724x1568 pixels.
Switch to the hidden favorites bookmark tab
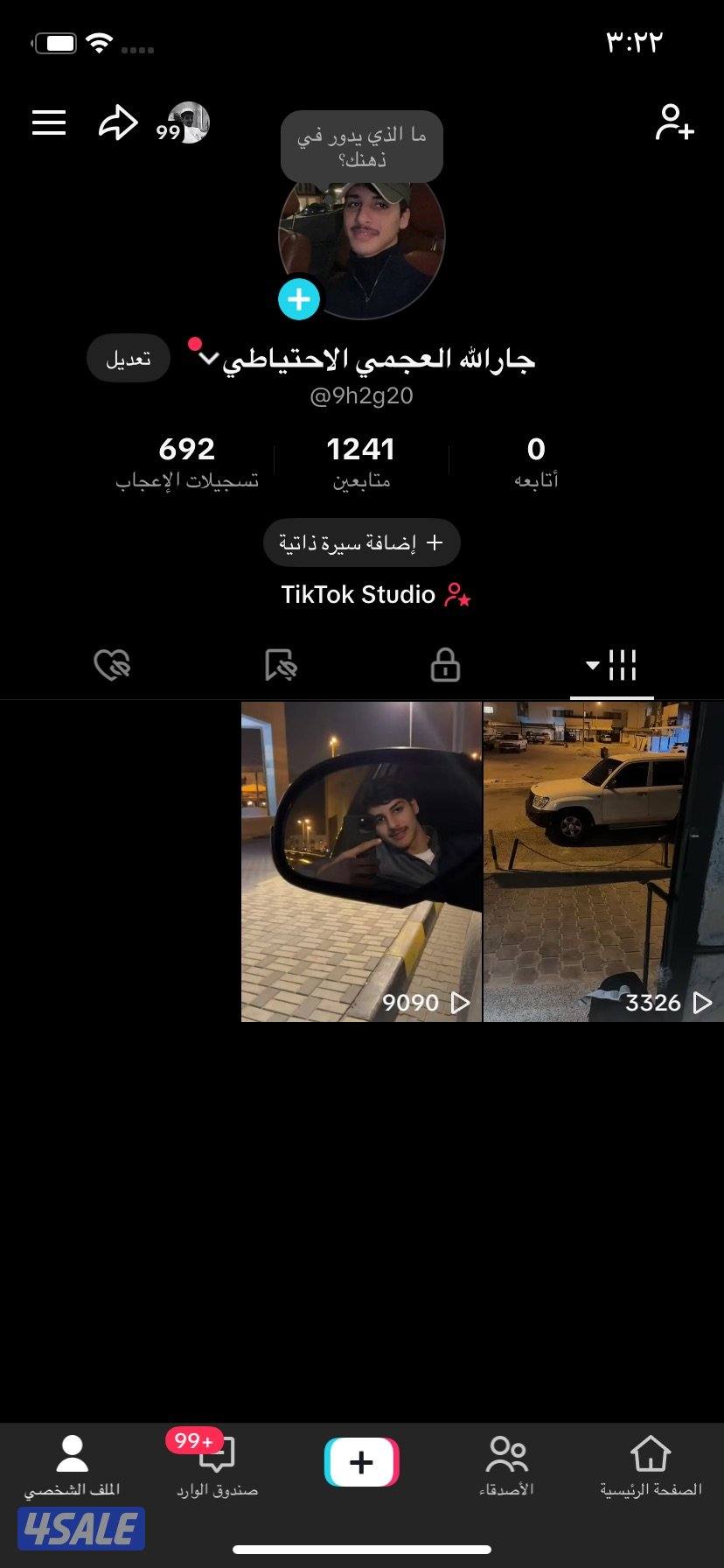(x=280, y=665)
